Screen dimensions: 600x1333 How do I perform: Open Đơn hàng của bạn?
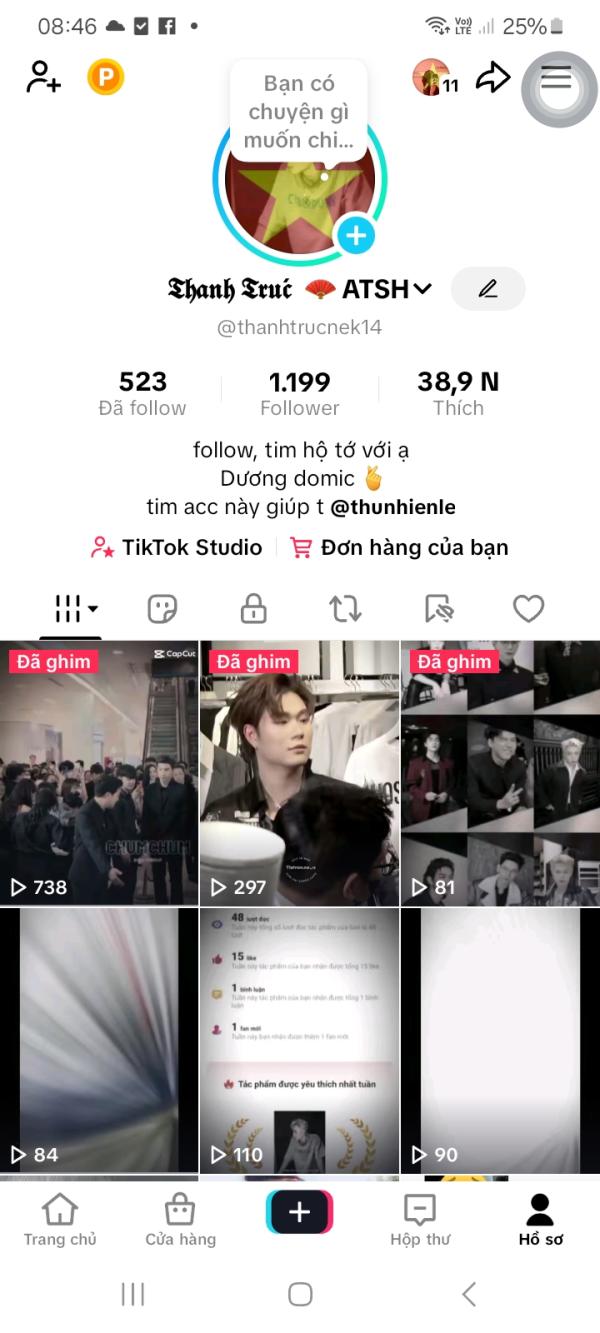tap(399, 547)
